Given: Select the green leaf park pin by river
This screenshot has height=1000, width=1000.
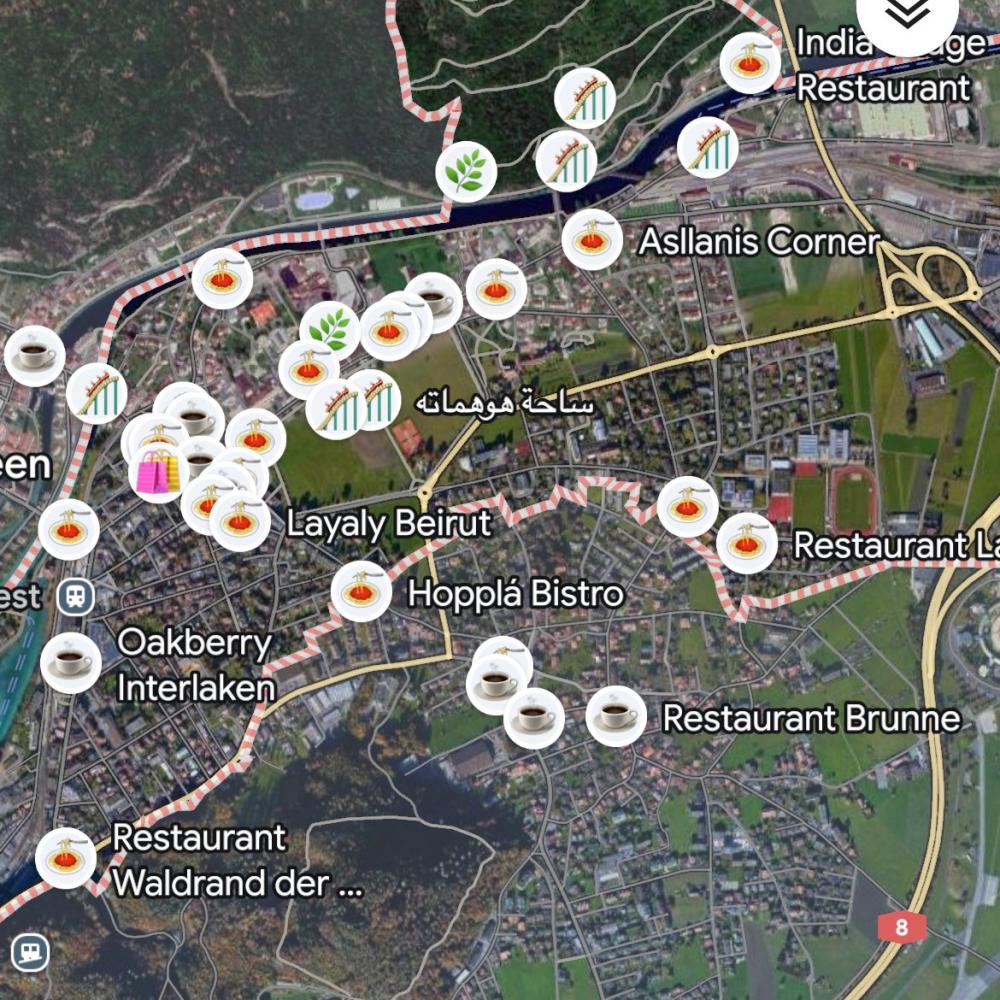Looking at the screenshot, I should (466, 172).
